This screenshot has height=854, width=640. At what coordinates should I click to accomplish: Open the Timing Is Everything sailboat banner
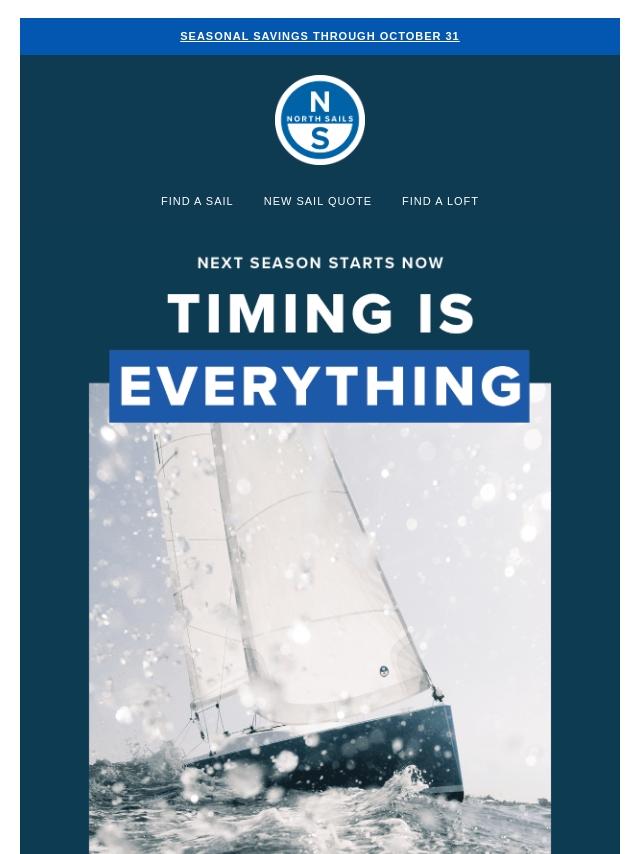320,600
